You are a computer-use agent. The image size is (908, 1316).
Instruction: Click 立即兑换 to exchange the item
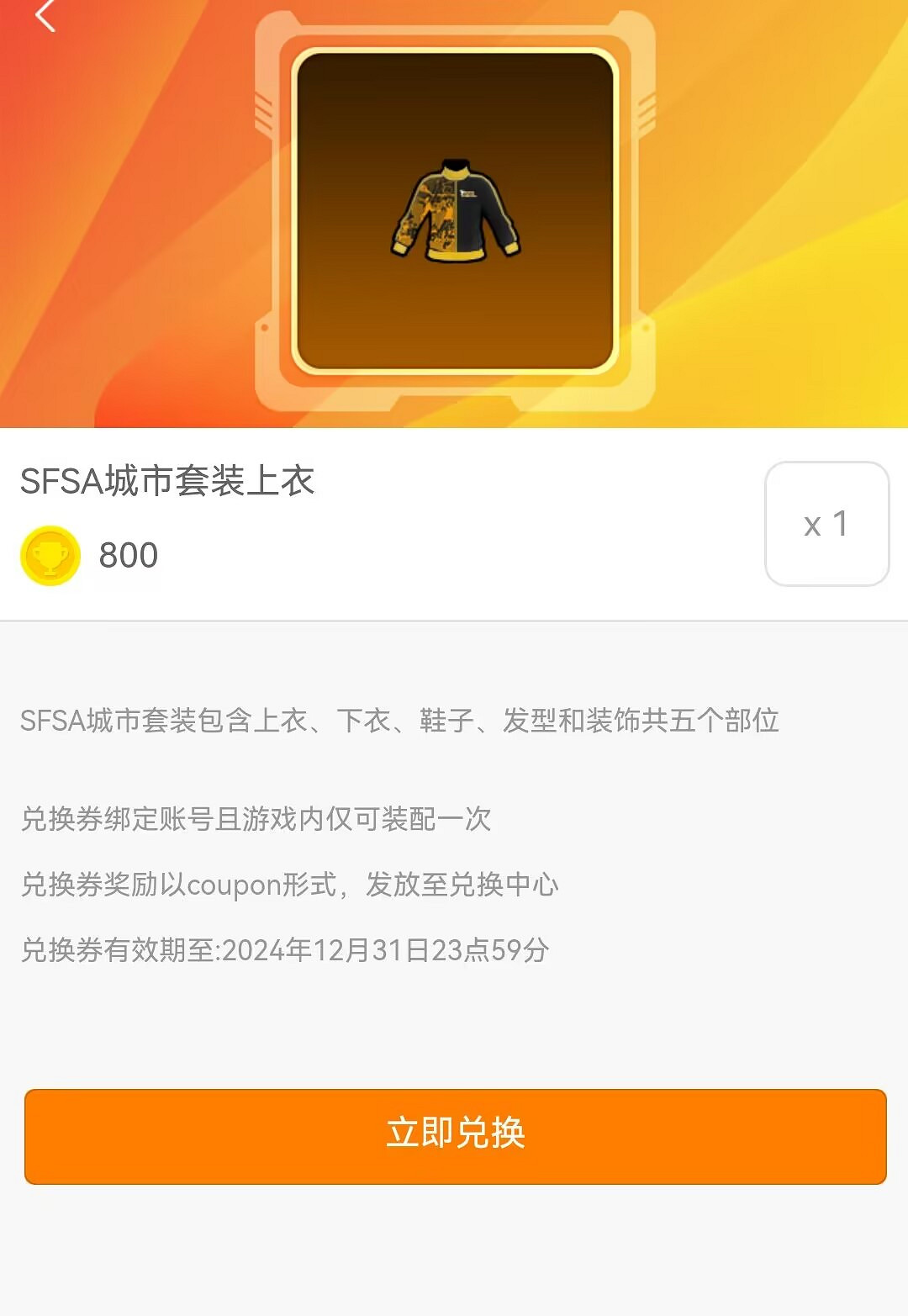[454, 1133]
